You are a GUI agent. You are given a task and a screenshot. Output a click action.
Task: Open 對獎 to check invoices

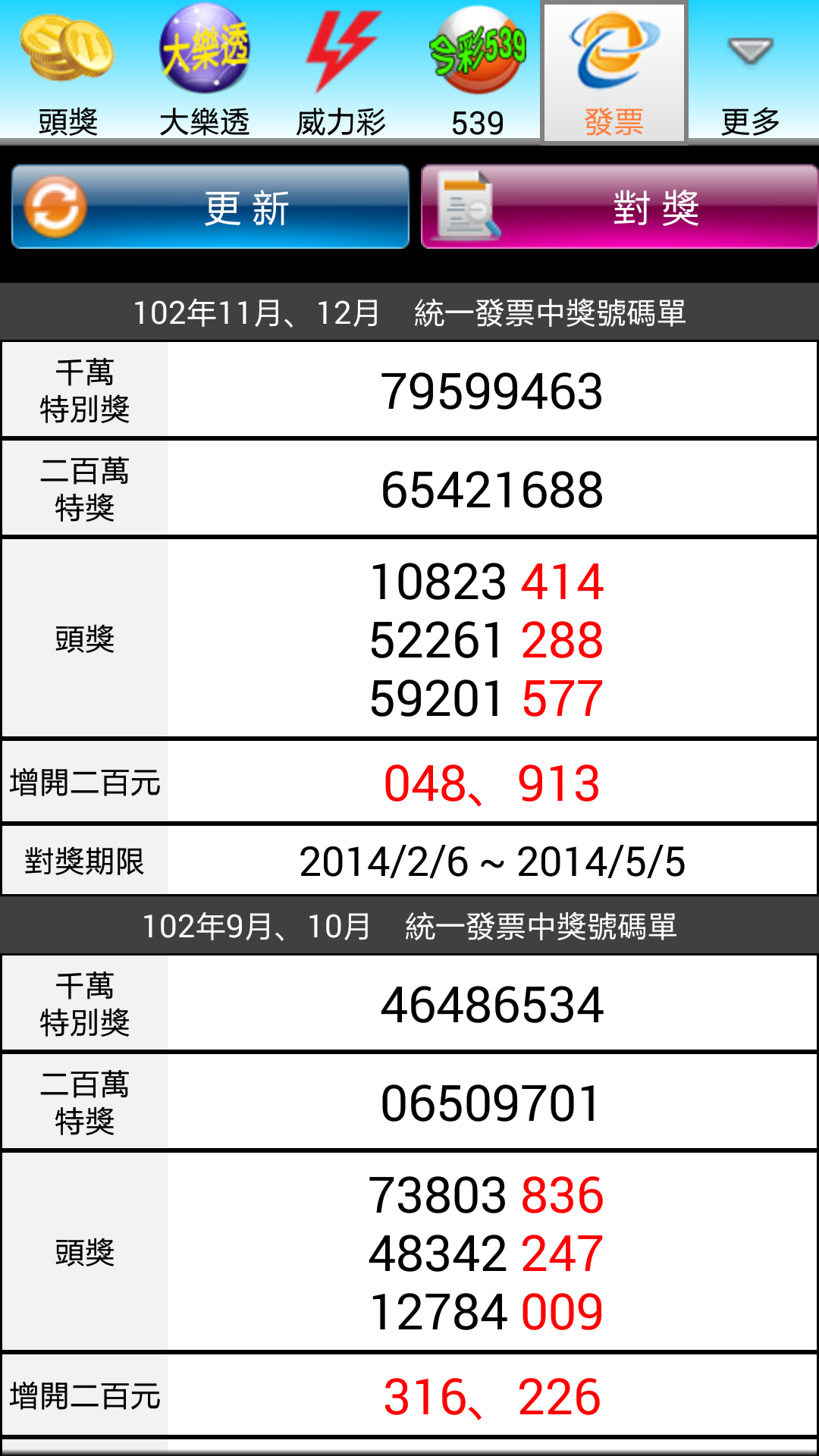click(x=619, y=207)
